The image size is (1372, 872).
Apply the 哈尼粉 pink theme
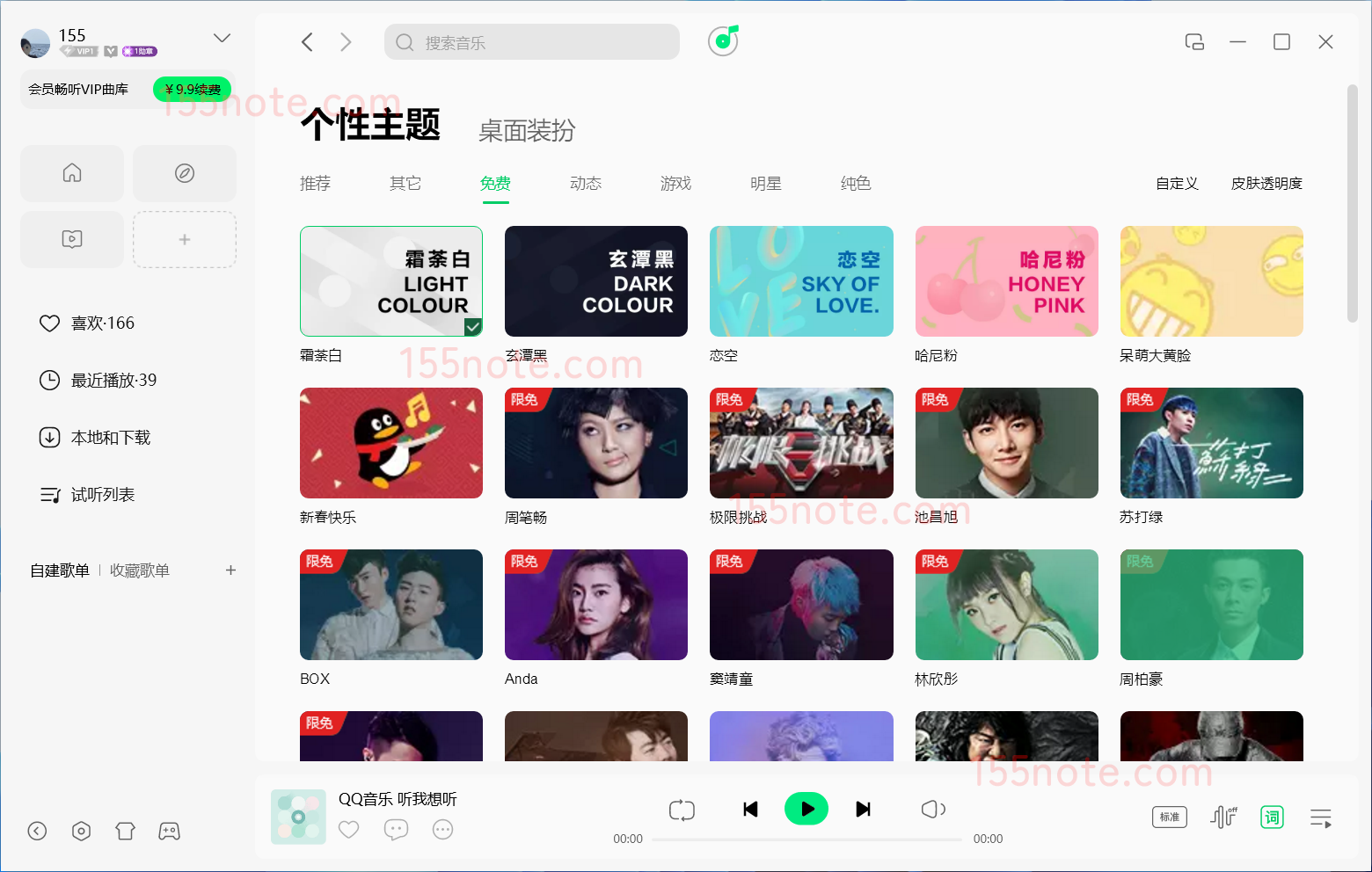tap(1006, 281)
